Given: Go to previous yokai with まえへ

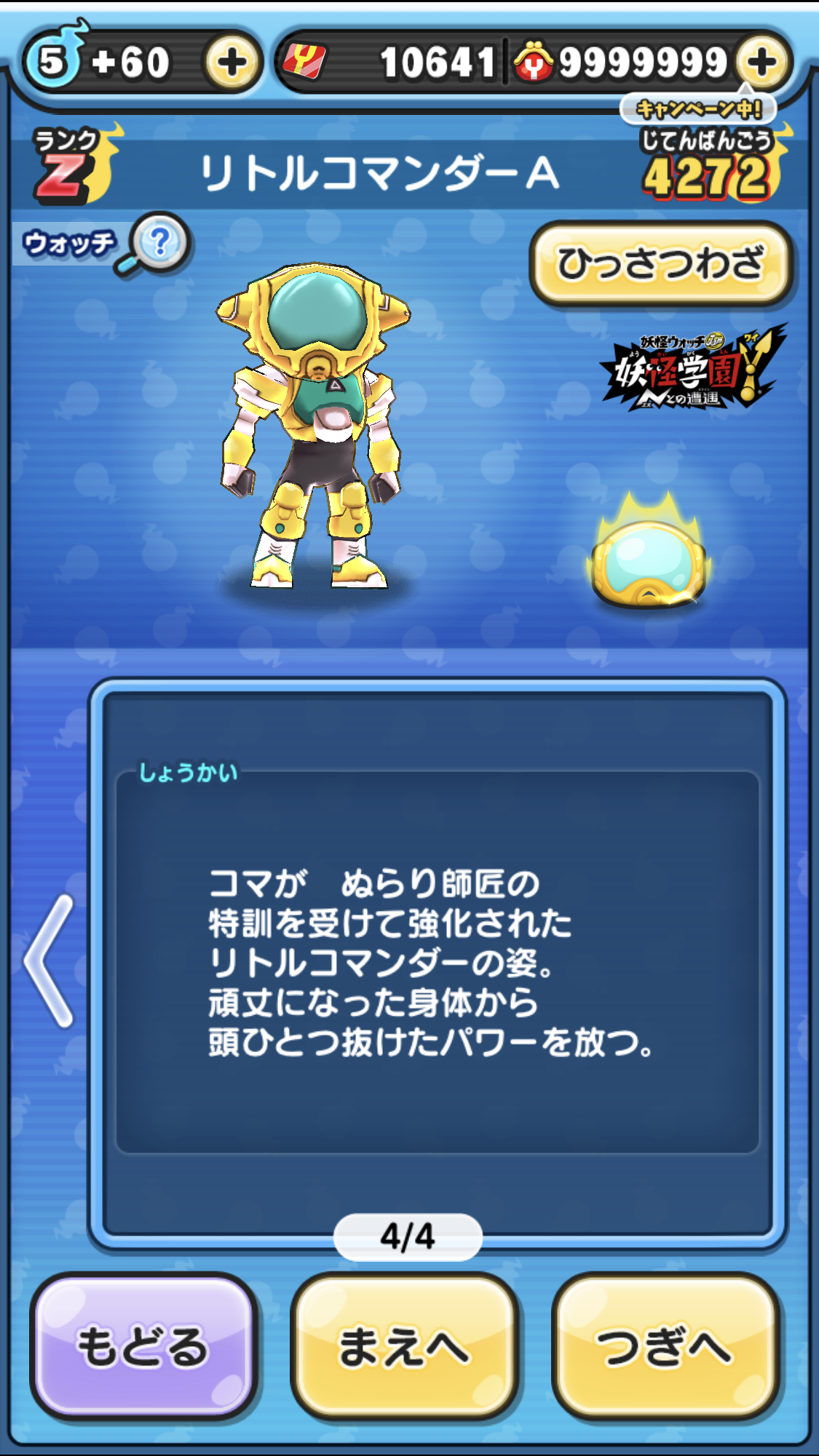Looking at the screenshot, I should [404, 1346].
